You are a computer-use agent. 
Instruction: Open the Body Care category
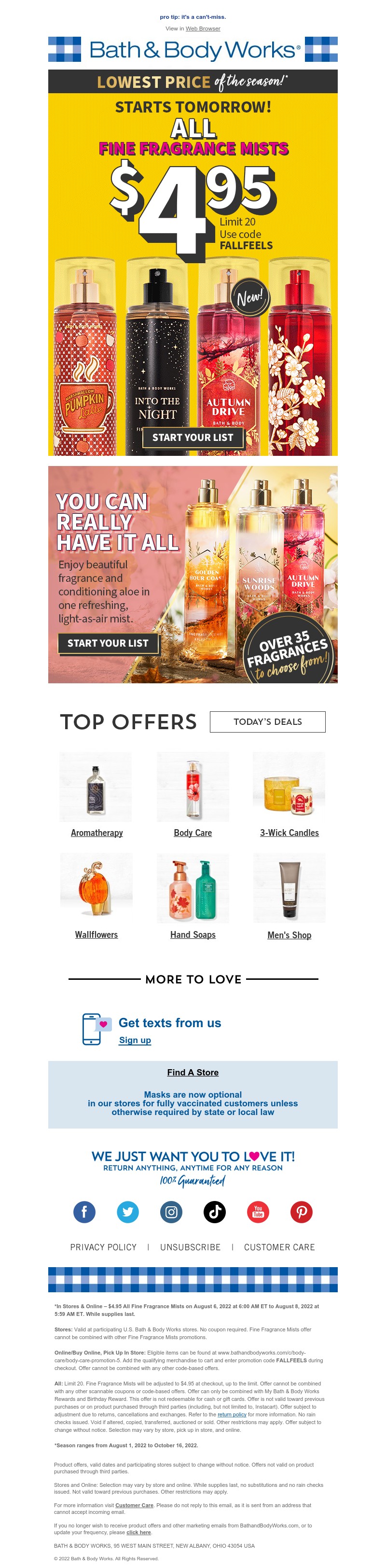pyautogui.click(x=193, y=832)
